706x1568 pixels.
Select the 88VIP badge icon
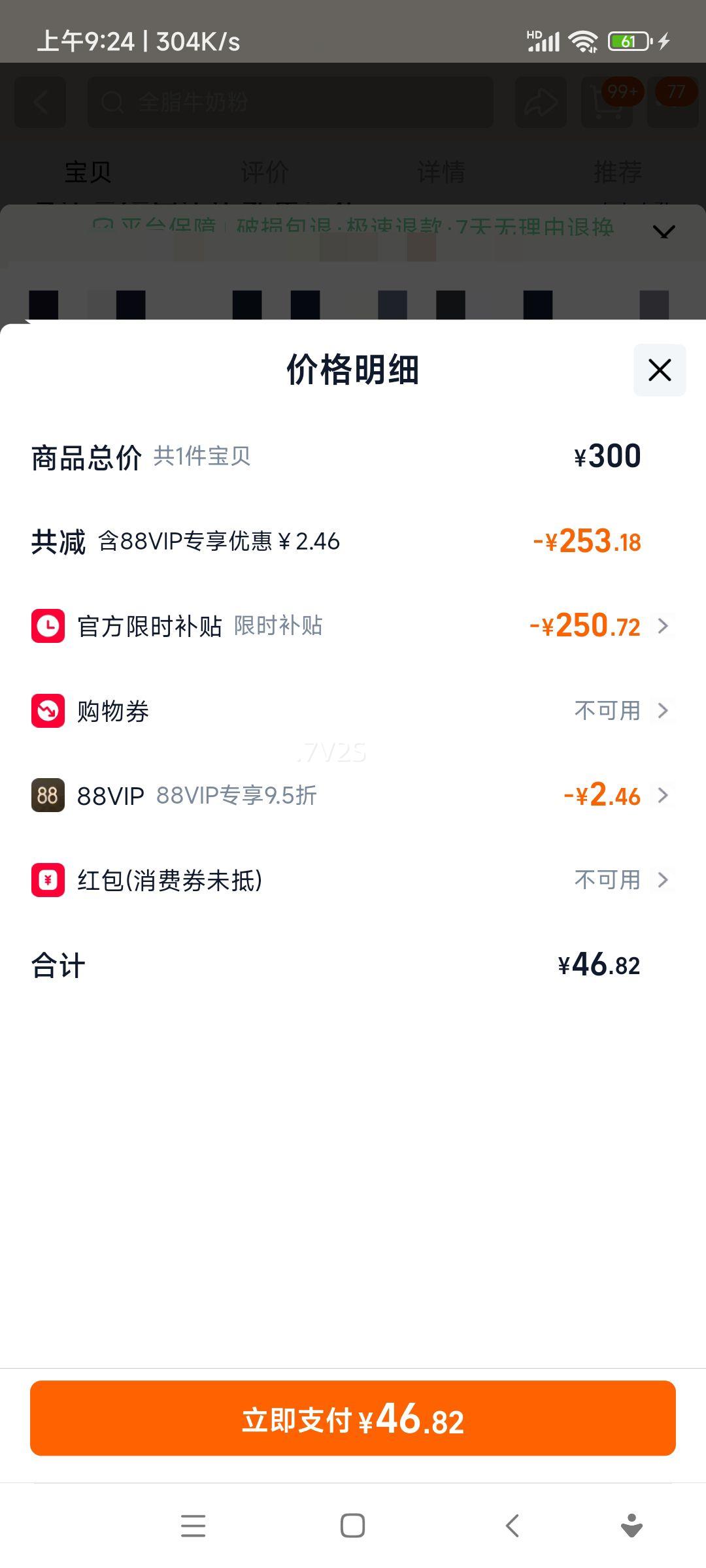coord(48,795)
